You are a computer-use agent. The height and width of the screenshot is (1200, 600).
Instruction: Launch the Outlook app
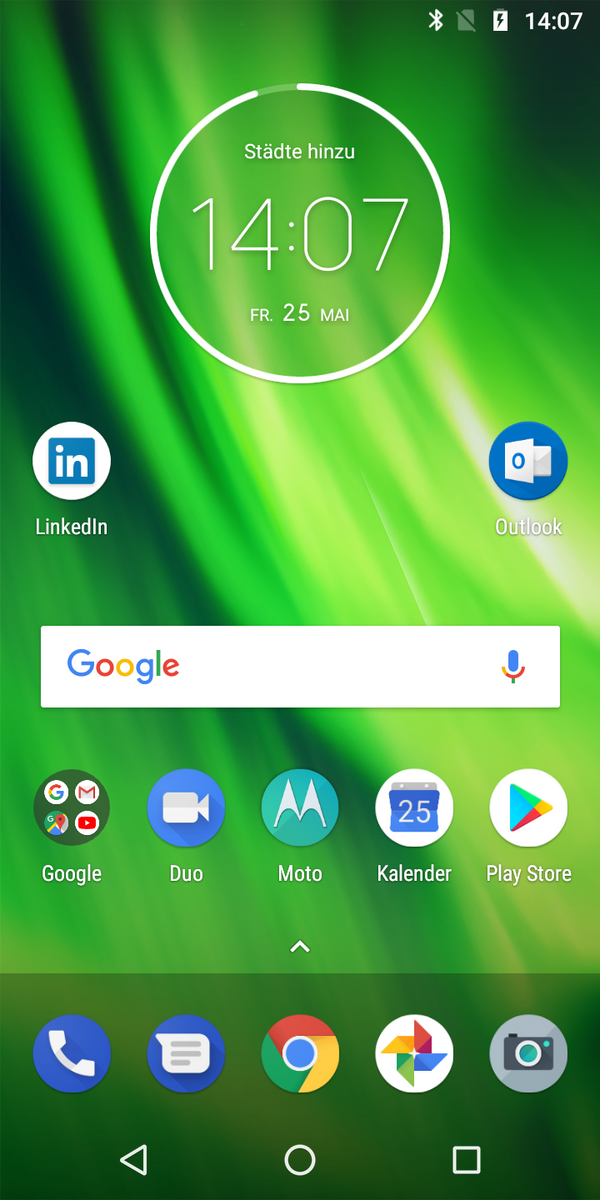tap(528, 462)
